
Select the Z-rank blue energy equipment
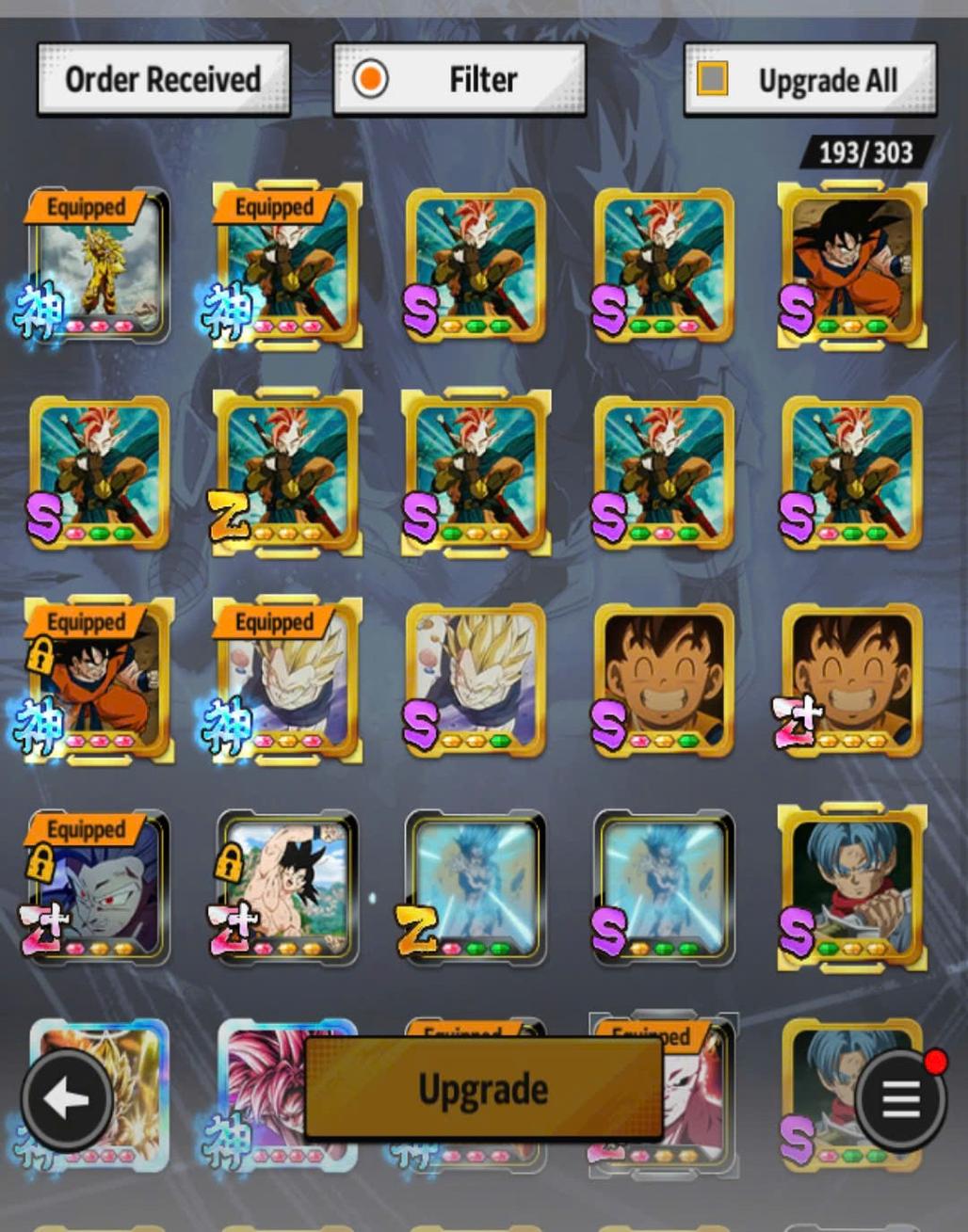pos(476,887)
